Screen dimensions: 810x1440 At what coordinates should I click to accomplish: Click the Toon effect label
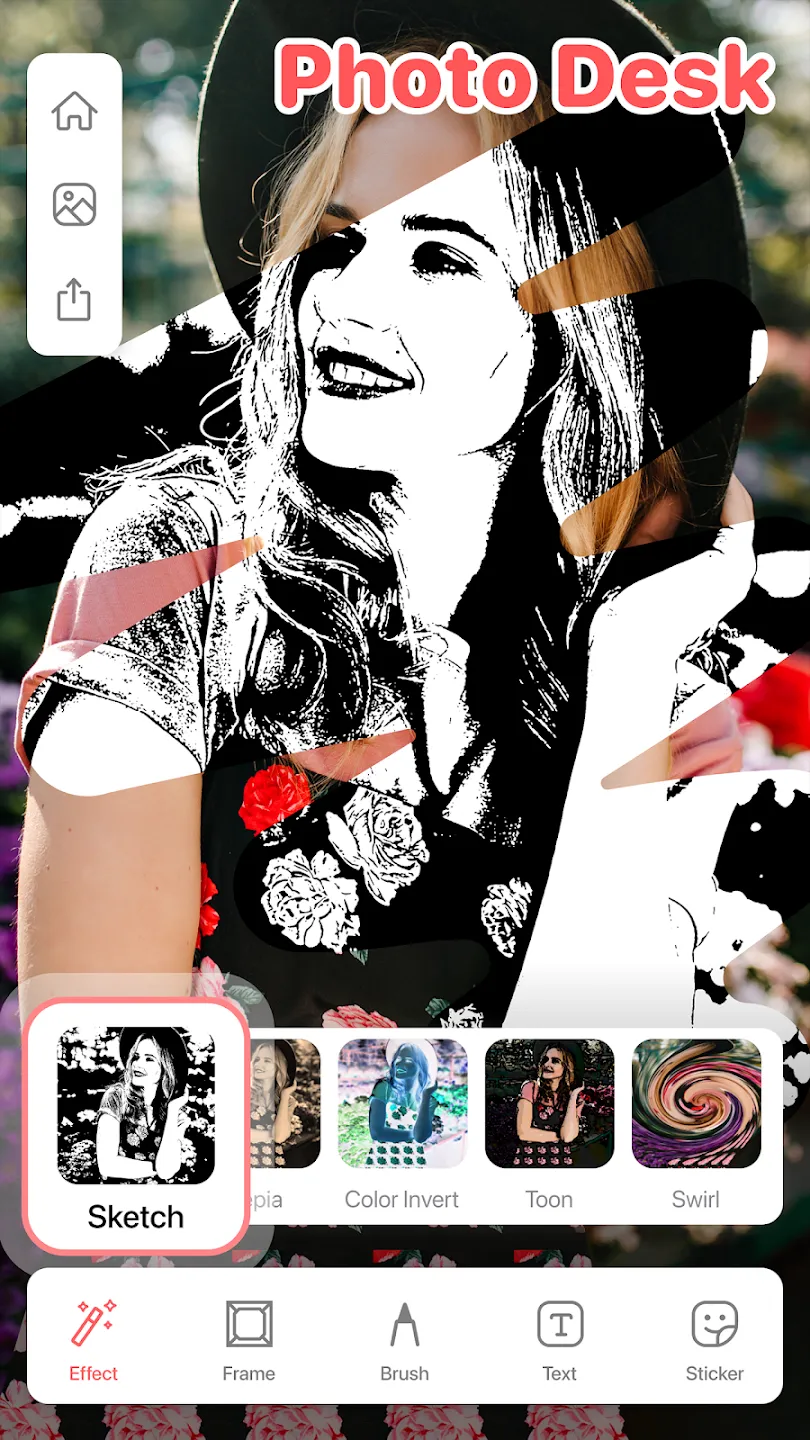click(549, 1200)
